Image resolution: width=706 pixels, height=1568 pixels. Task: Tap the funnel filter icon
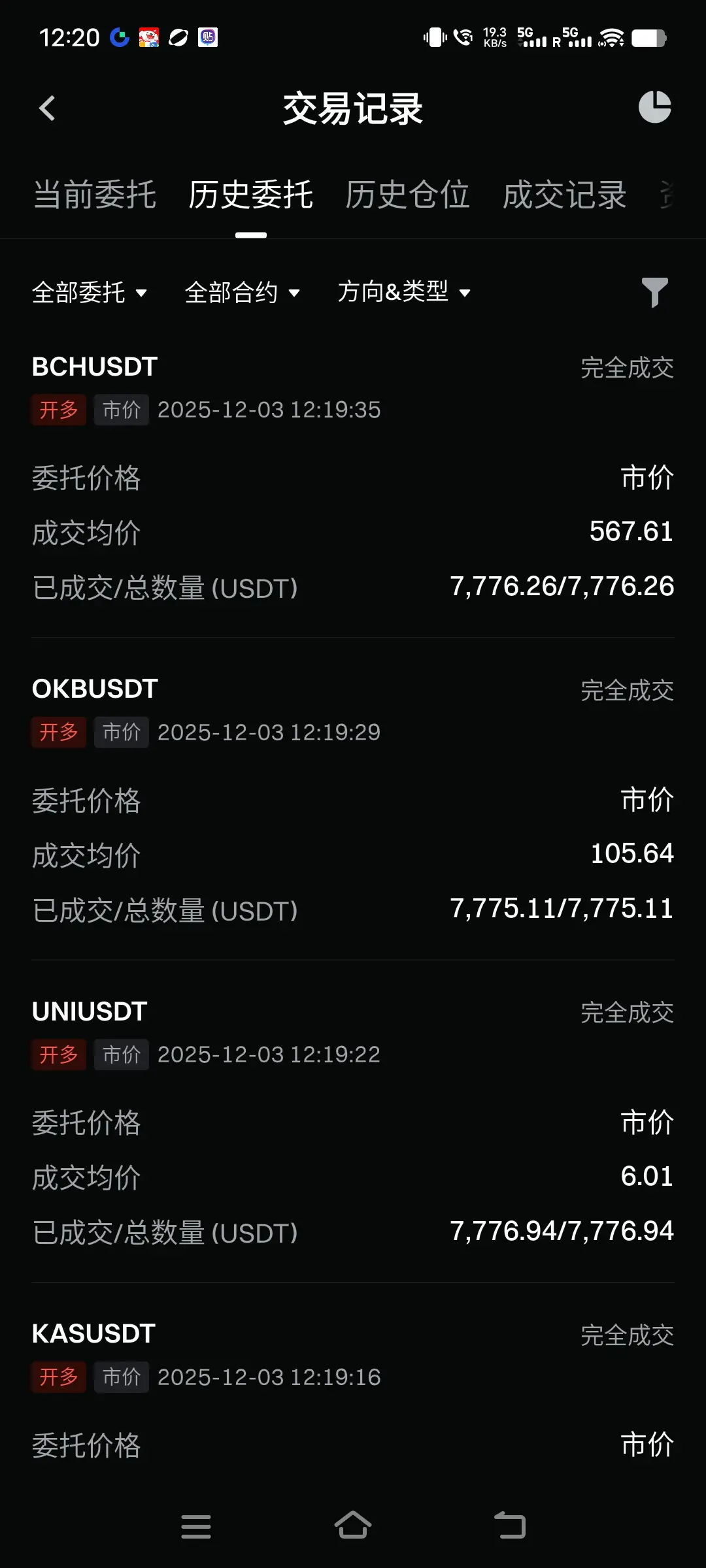click(x=654, y=292)
